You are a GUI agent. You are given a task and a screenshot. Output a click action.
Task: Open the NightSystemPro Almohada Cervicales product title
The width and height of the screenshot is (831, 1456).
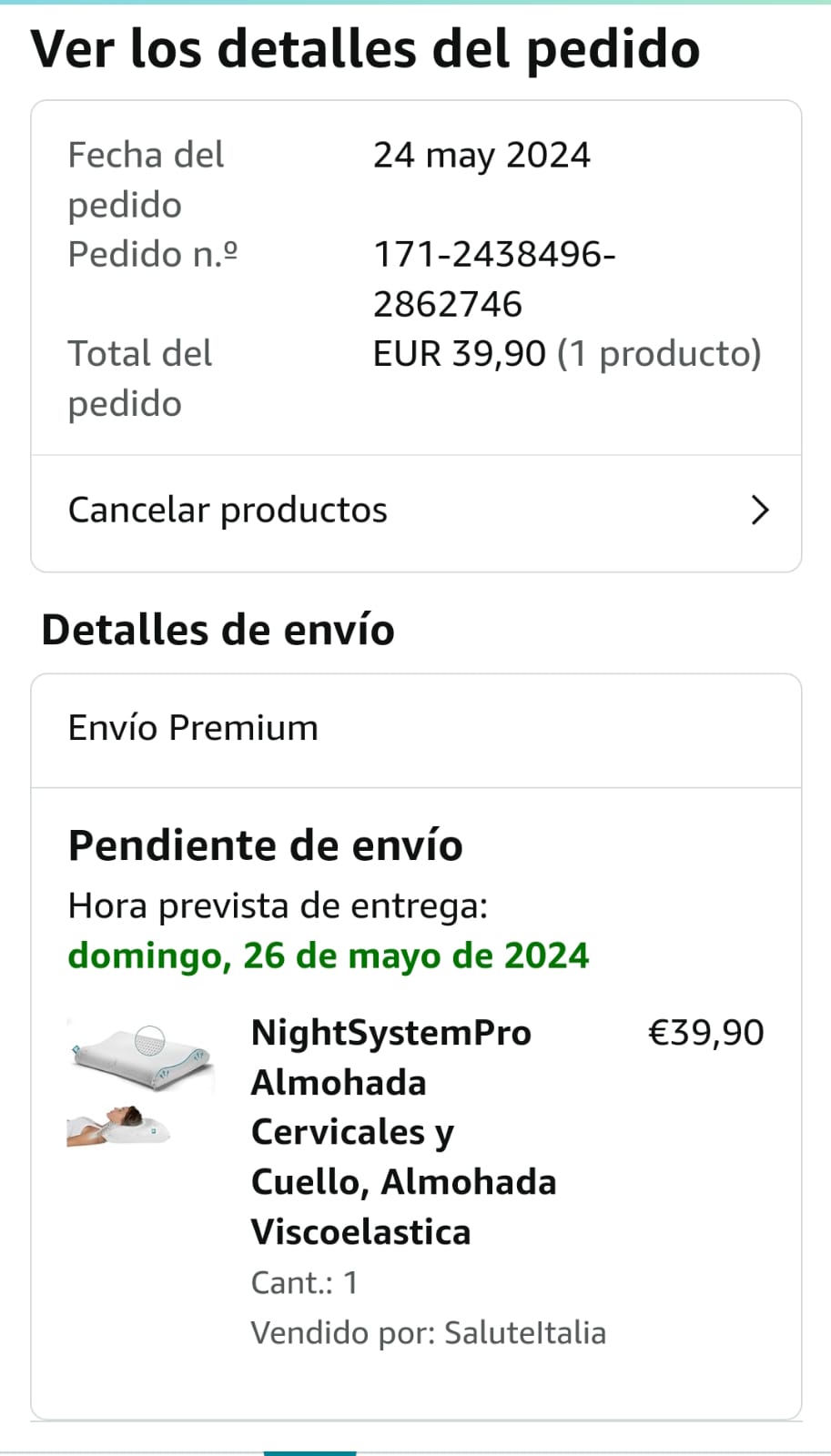[x=403, y=1132]
